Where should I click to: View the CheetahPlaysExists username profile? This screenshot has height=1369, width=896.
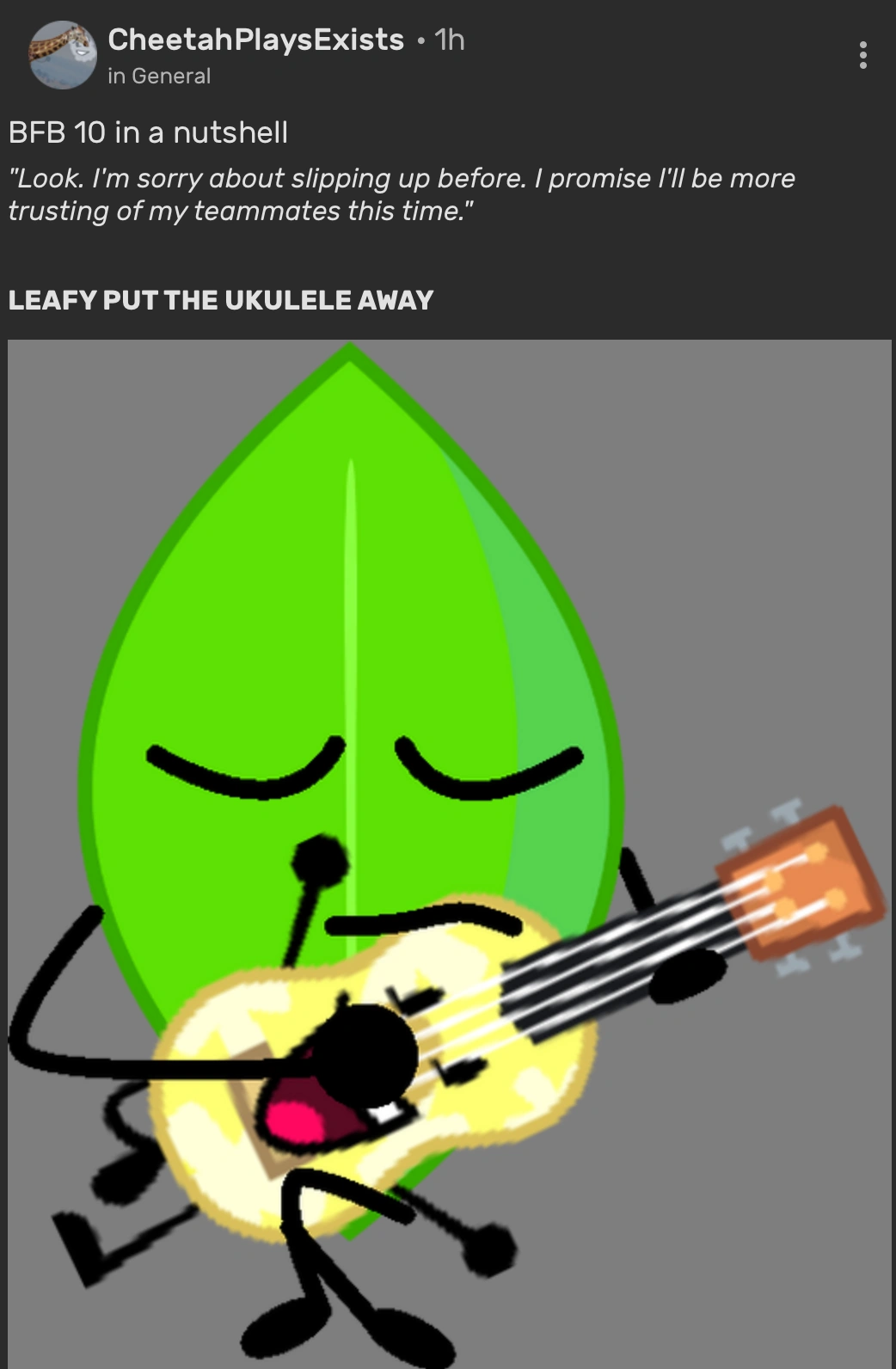coord(255,40)
